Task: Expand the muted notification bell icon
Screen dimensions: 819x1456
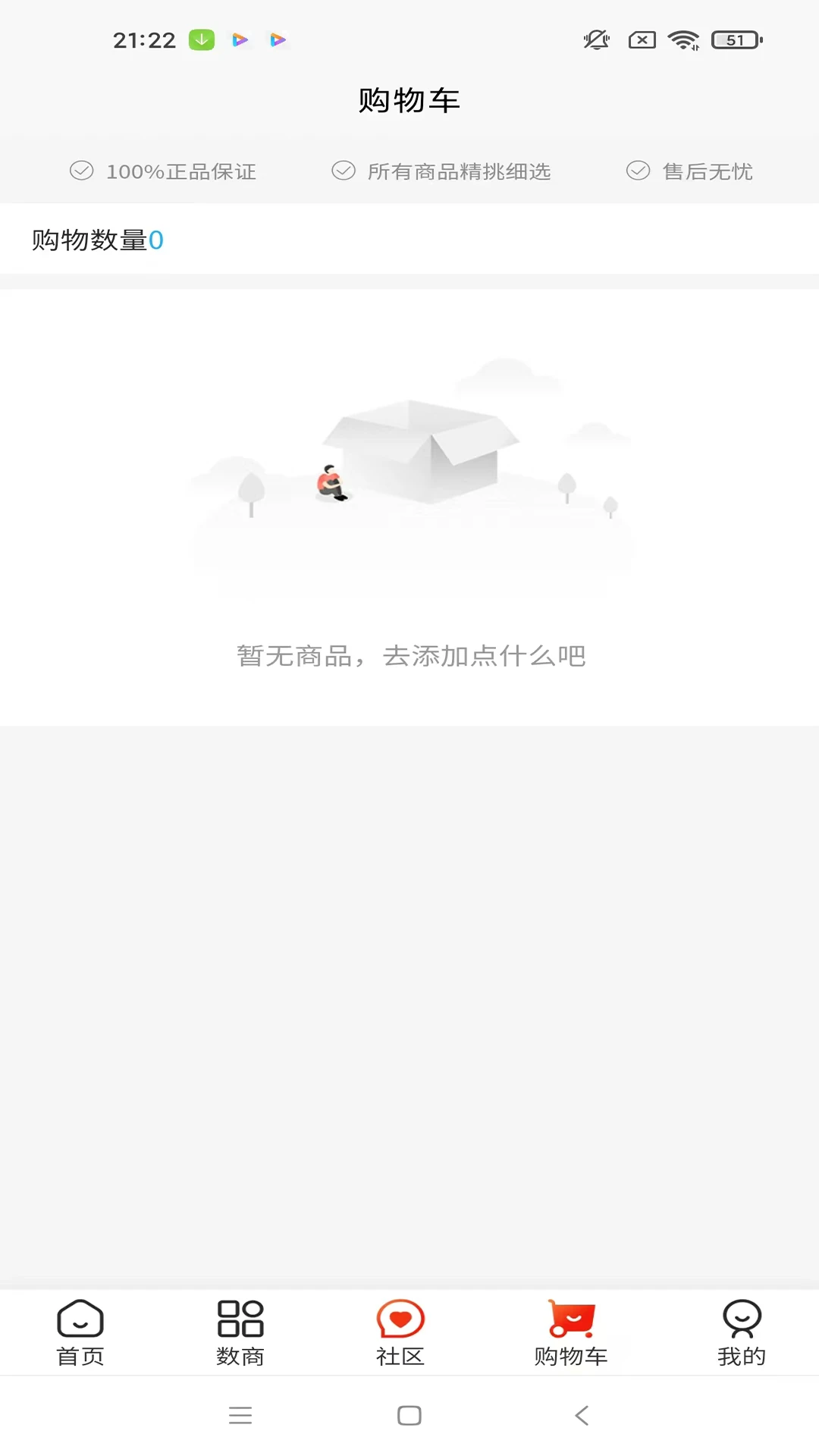Action: (x=596, y=40)
